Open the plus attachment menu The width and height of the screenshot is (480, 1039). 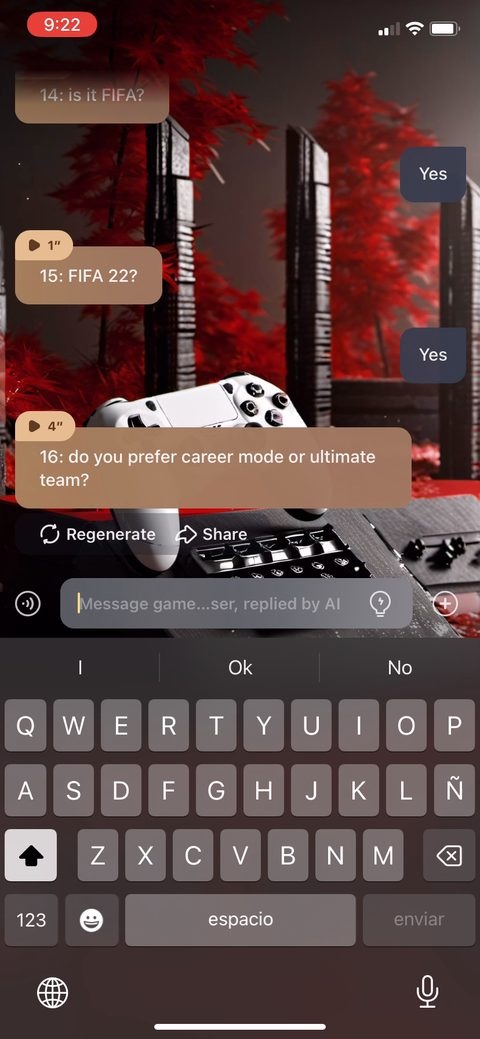[445, 604]
